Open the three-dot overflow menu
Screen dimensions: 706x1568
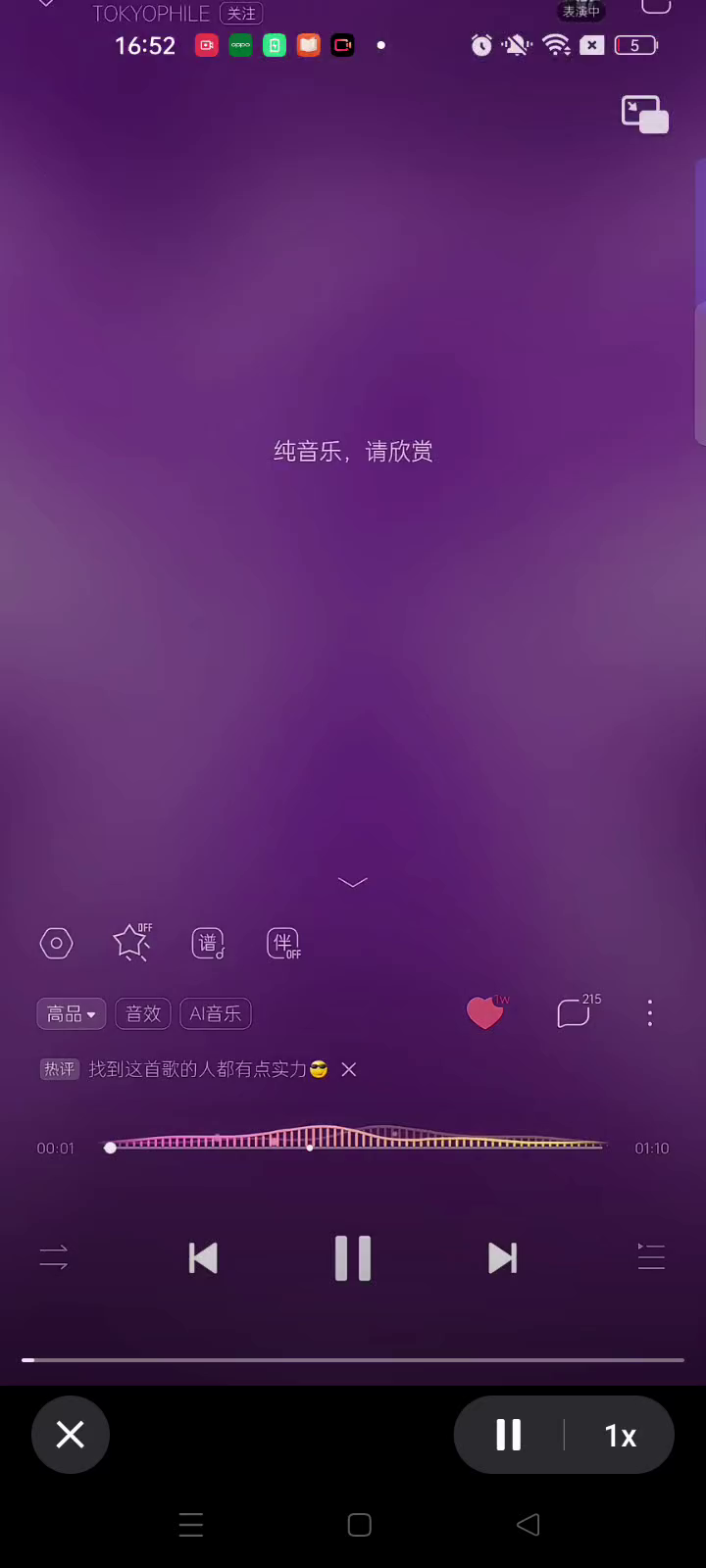pos(649,1013)
